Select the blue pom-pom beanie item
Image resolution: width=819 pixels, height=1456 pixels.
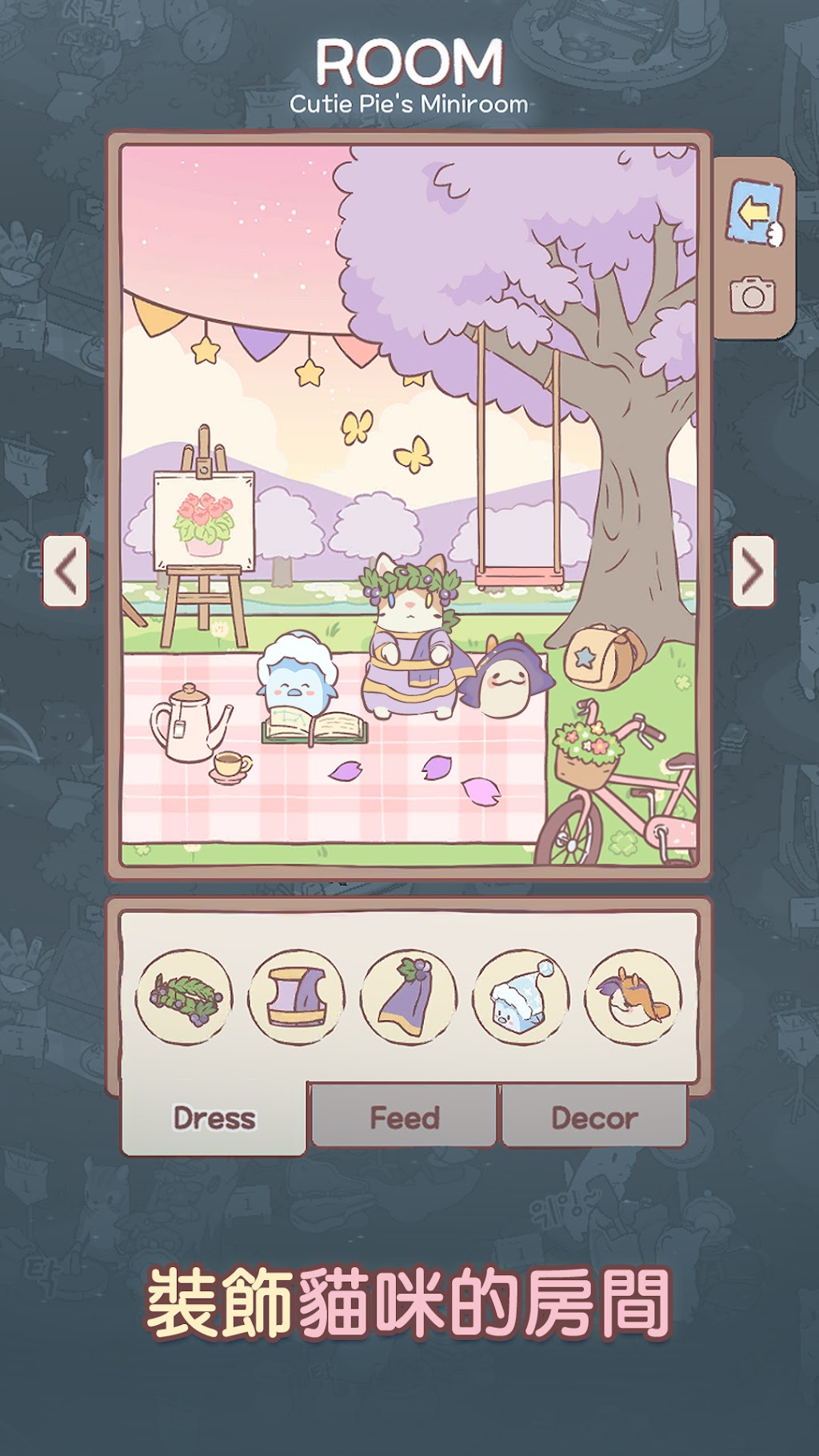(x=521, y=998)
